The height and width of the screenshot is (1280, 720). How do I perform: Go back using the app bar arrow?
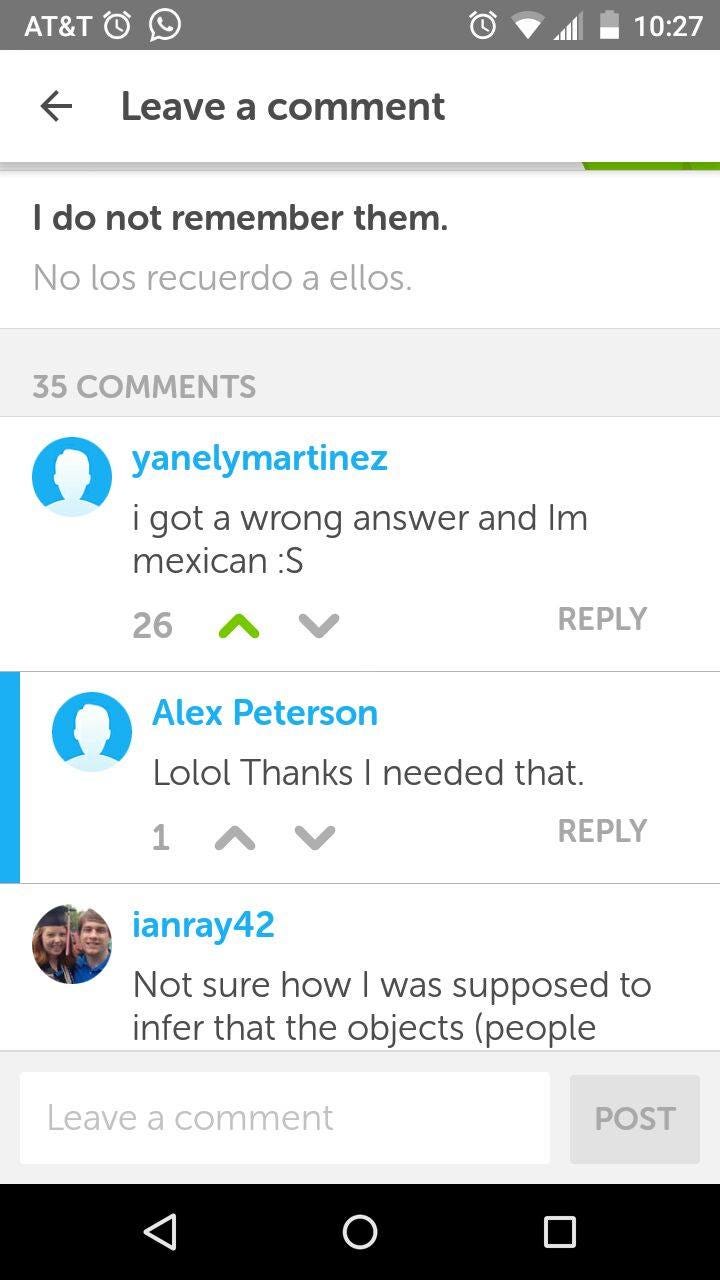(56, 107)
